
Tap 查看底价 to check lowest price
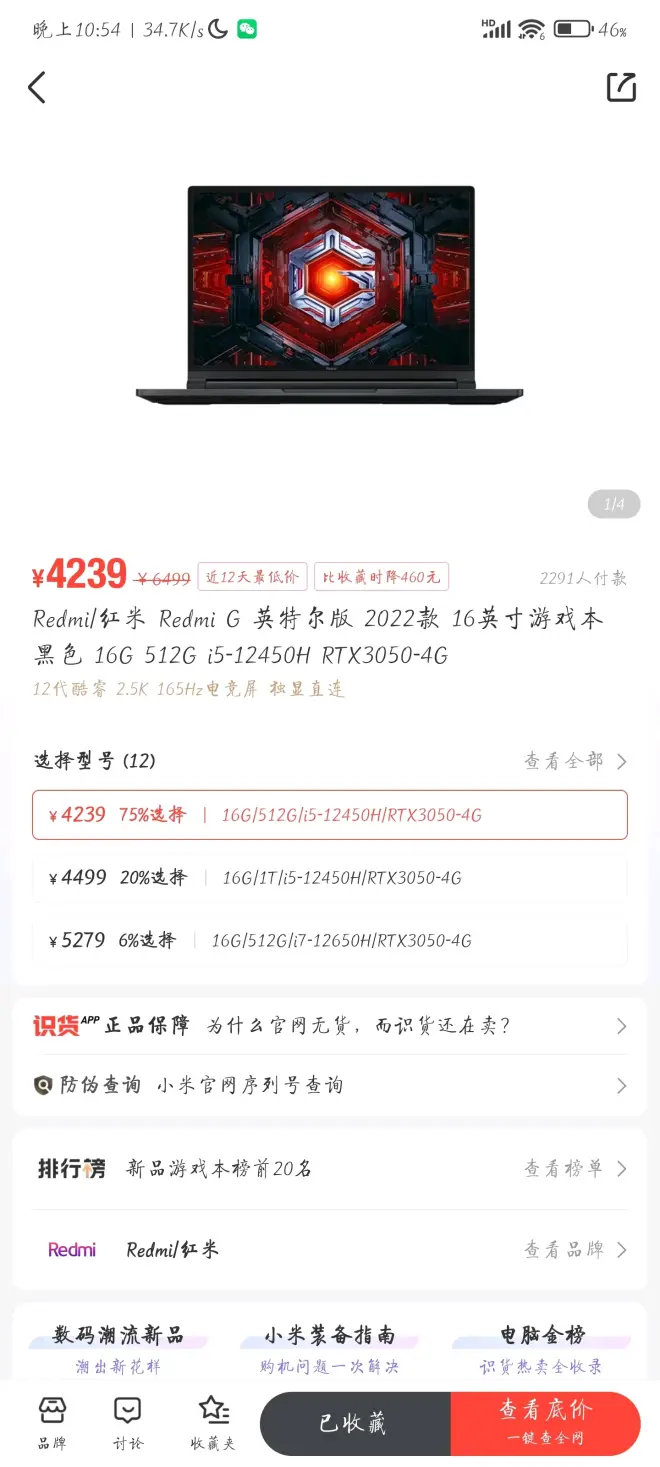(545, 1423)
